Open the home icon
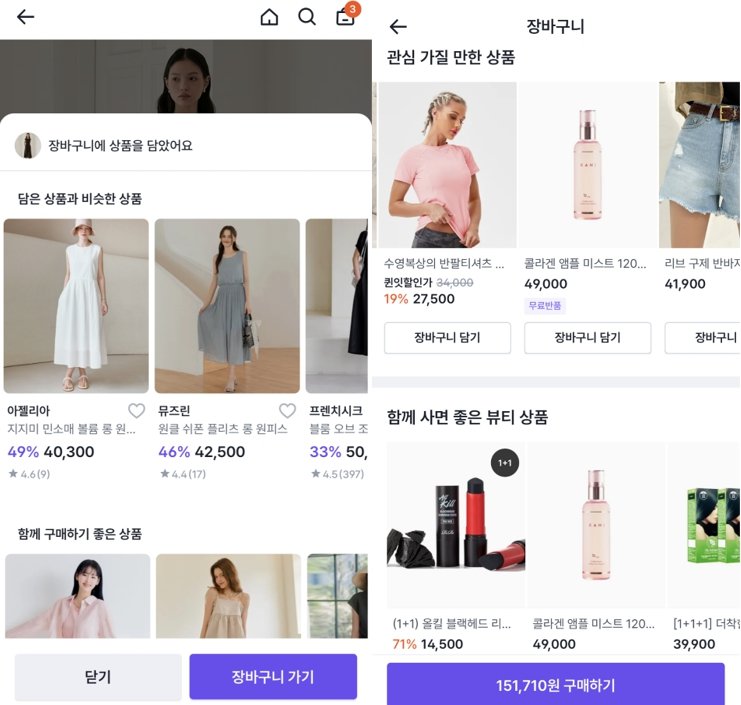Screen dimensions: 741x705 (x=269, y=17)
